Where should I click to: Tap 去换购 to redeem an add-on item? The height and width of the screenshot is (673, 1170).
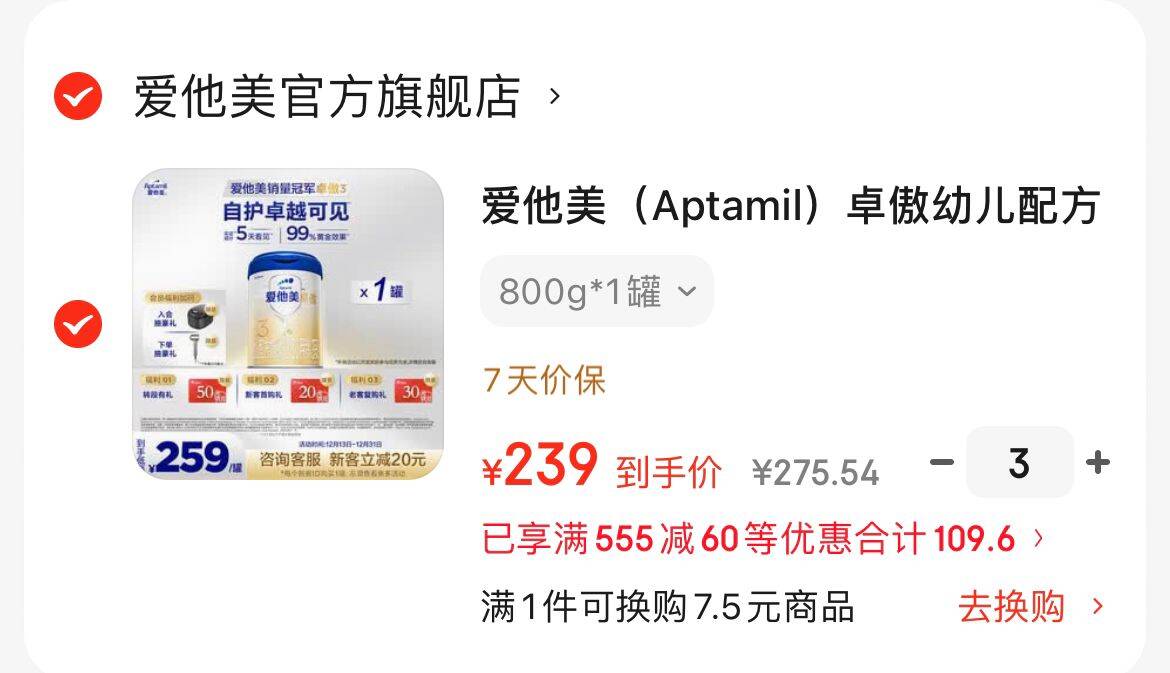pos(1030,607)
